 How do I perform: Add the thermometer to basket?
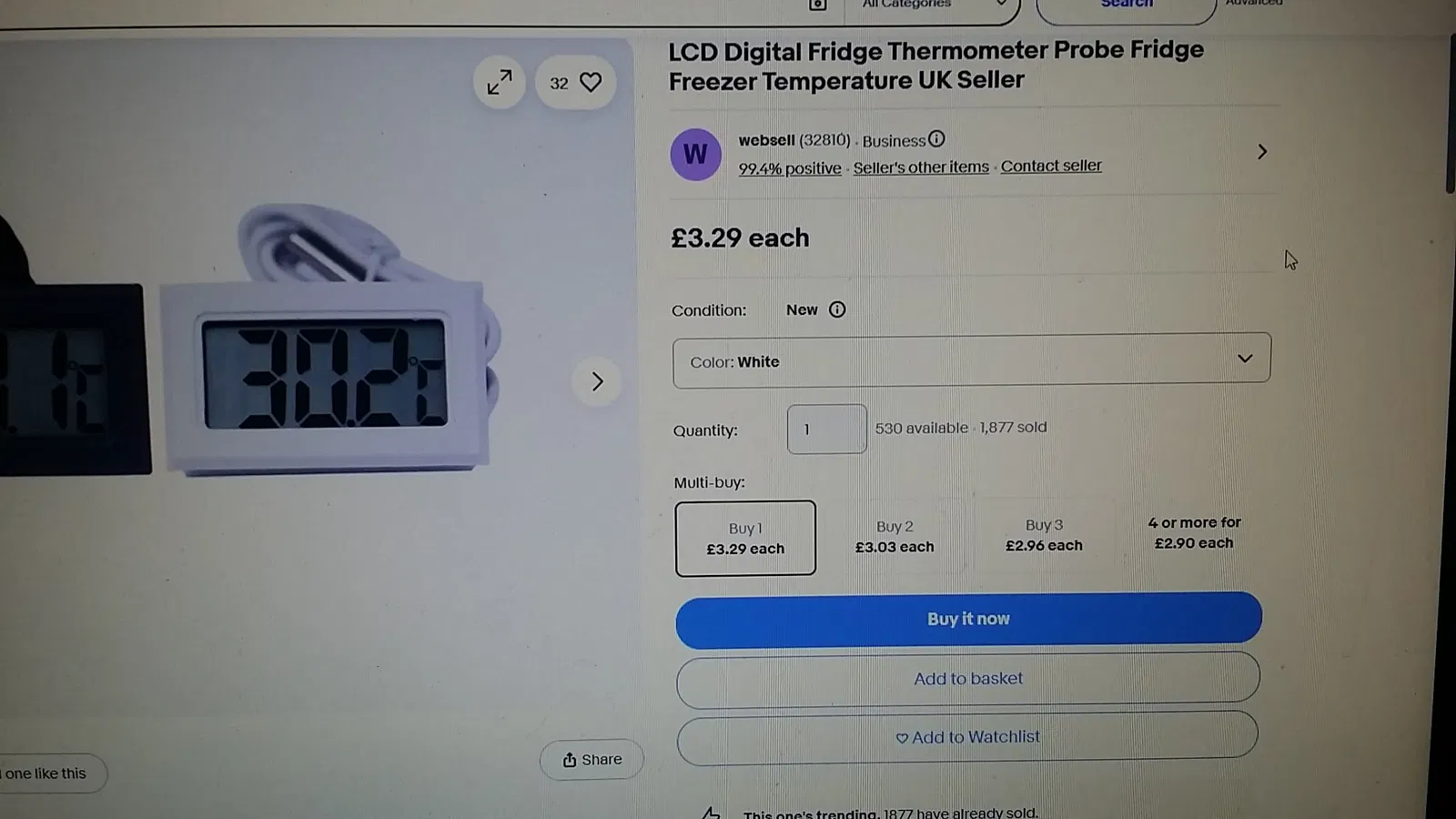pyautogui.click(x=968, y=679)
